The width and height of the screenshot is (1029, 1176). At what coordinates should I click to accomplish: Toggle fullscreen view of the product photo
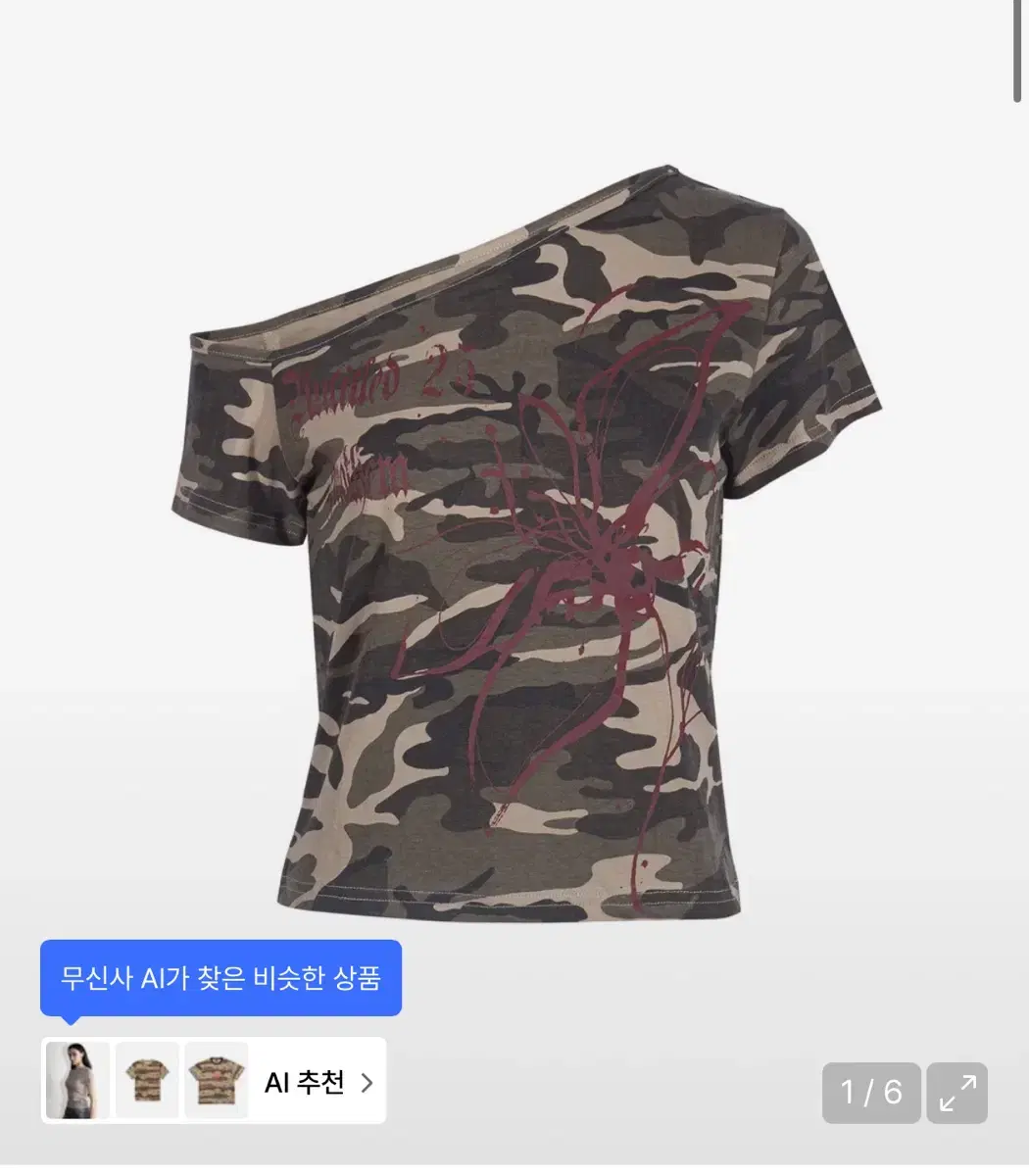coord(955,1093)
